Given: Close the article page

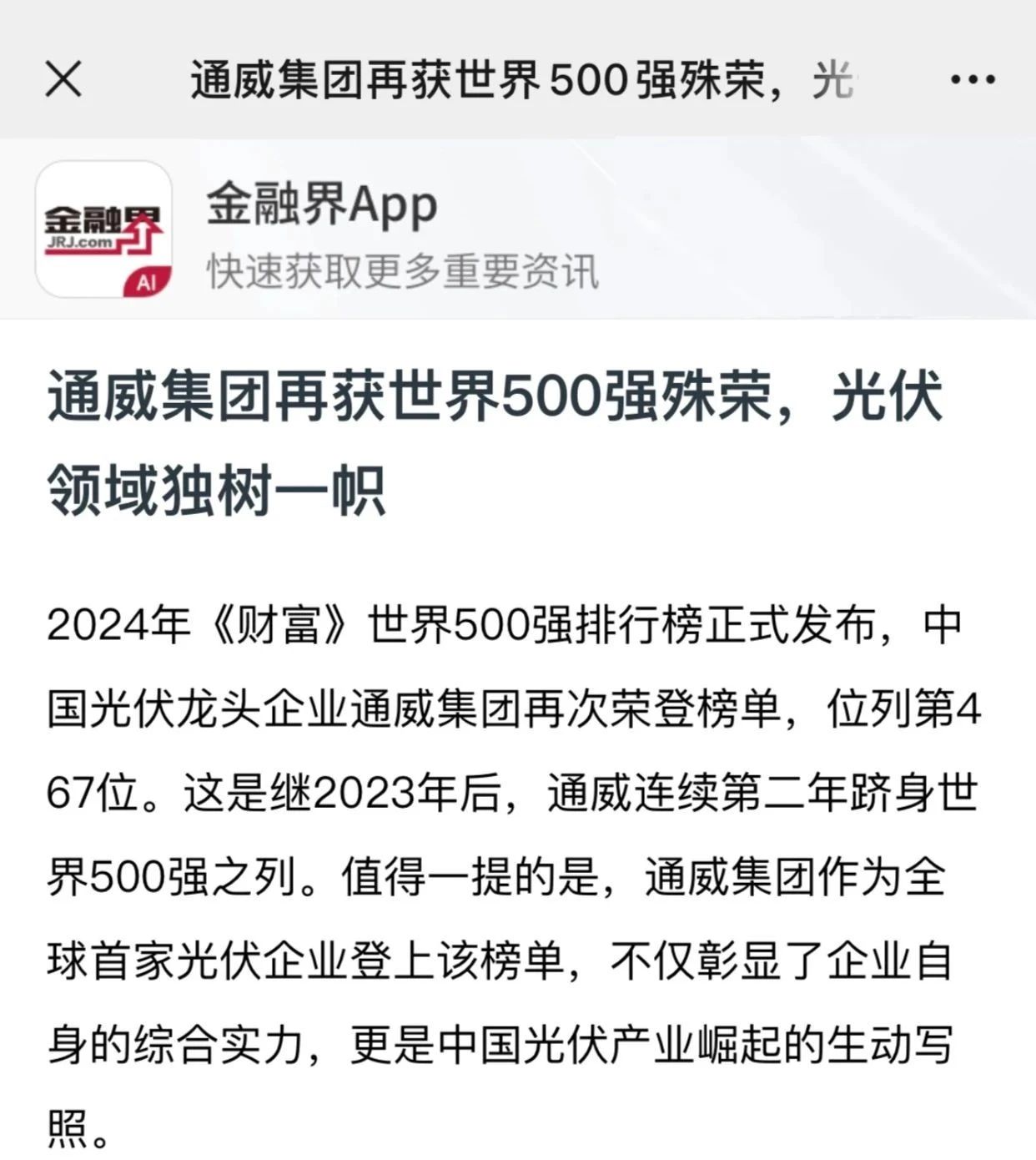Looking at the screenshot, I should [x=63, y=80].
